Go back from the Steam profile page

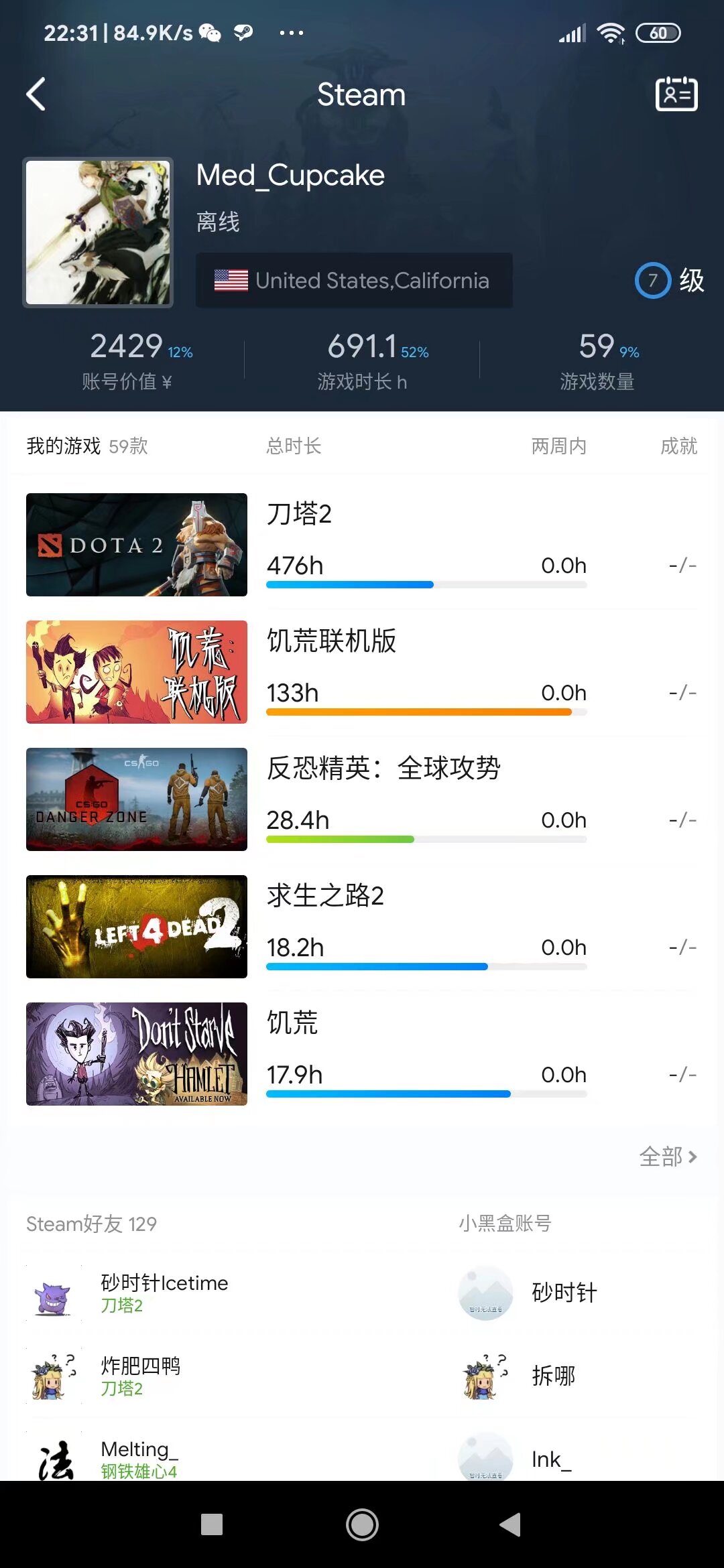36,94
